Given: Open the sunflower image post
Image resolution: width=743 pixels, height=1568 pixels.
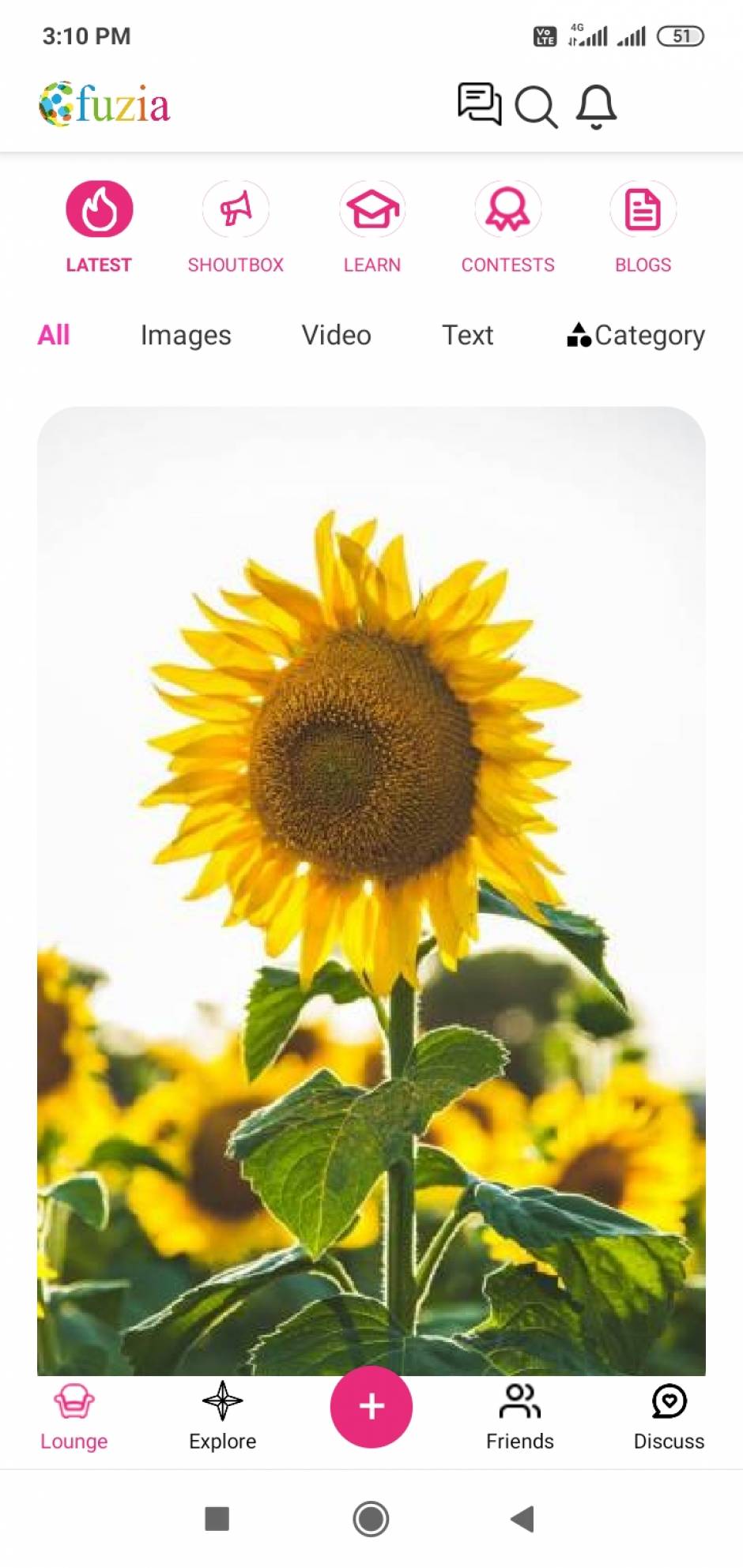Looking at the screenshot, I should point(371,869).
